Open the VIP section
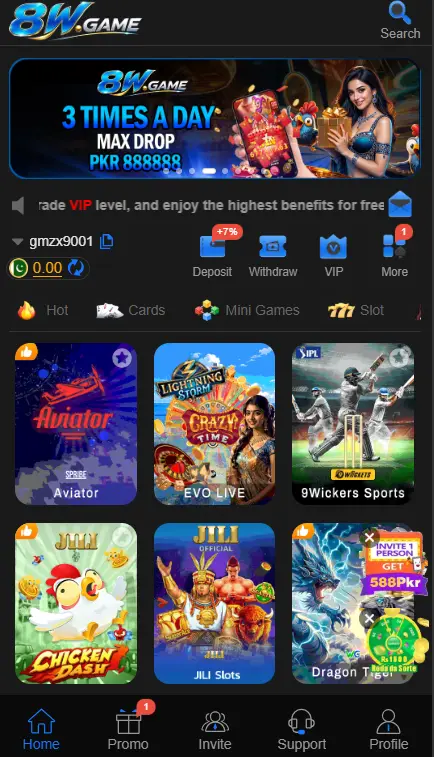This screenshot has width=434, height=757. [x=334, y=256]
